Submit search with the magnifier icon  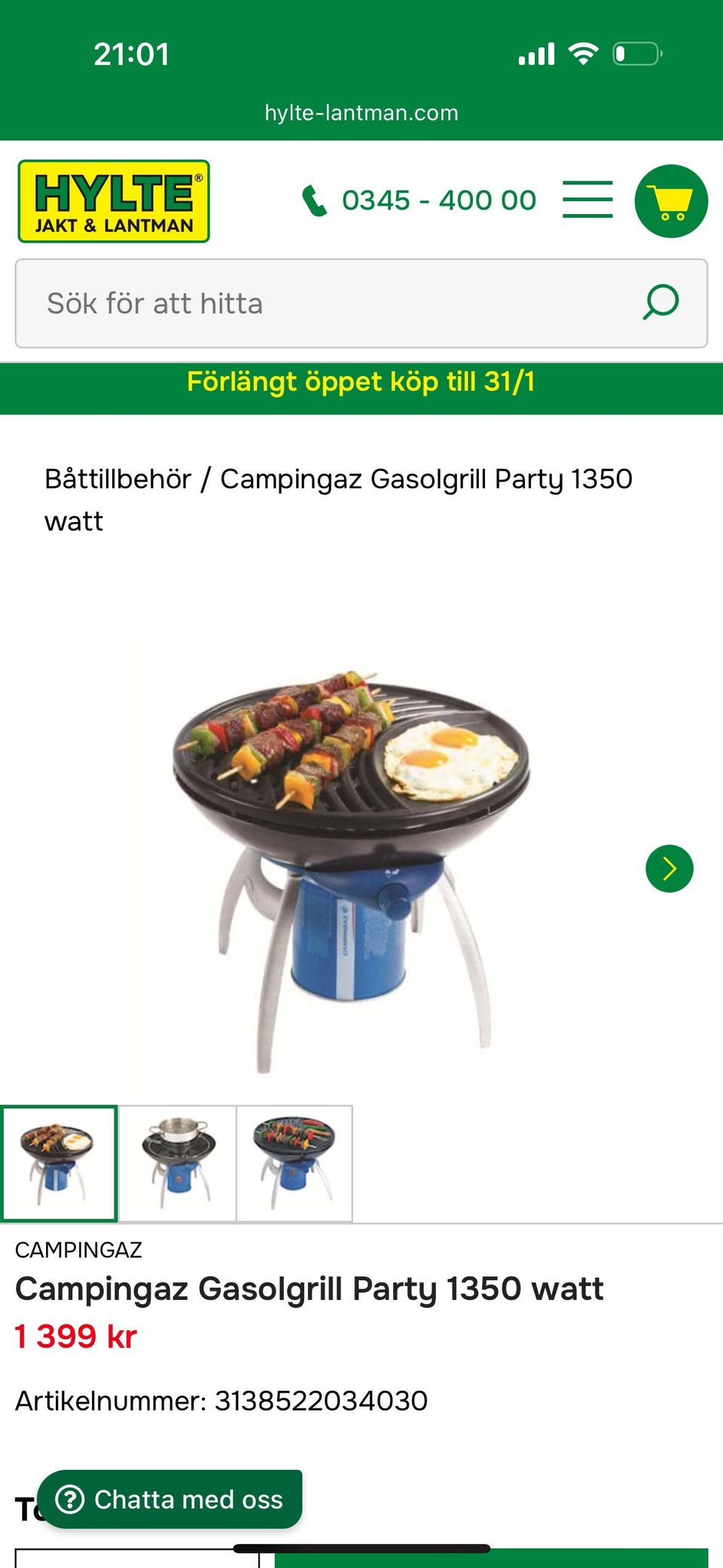pos(660,302)
